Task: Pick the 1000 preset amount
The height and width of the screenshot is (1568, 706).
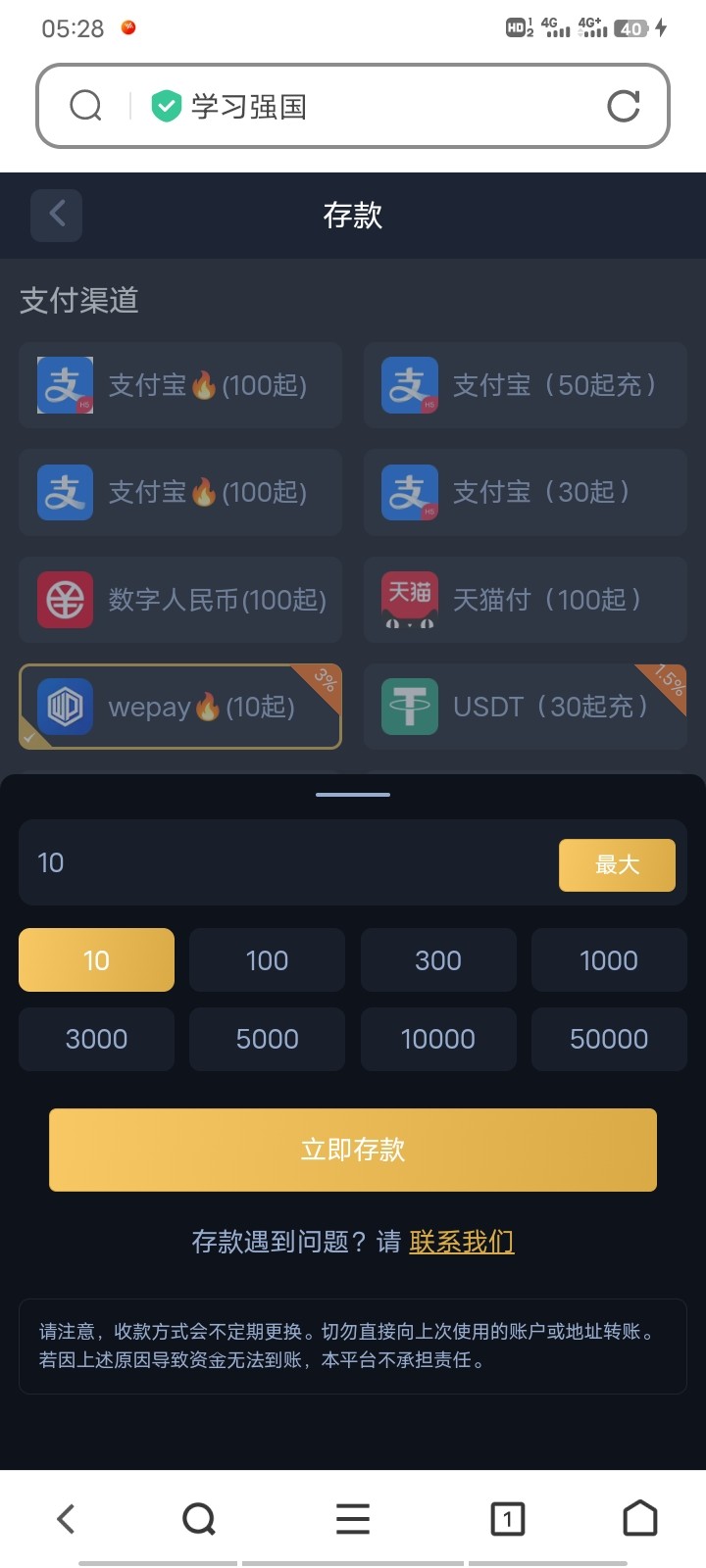Action: click(x=608, y=960)
